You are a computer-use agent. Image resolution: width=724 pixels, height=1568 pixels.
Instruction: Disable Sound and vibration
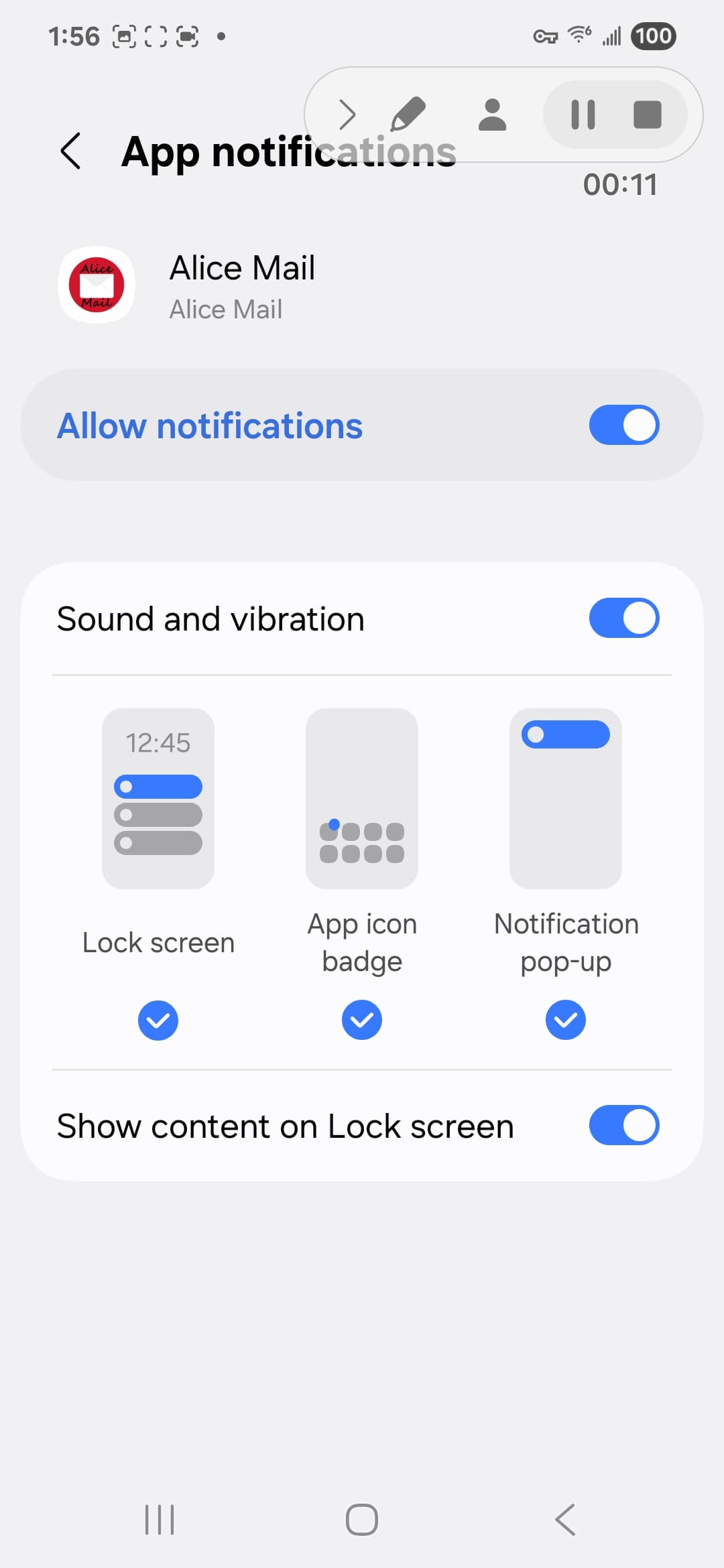pyautogui.click(x=624, y=618)
